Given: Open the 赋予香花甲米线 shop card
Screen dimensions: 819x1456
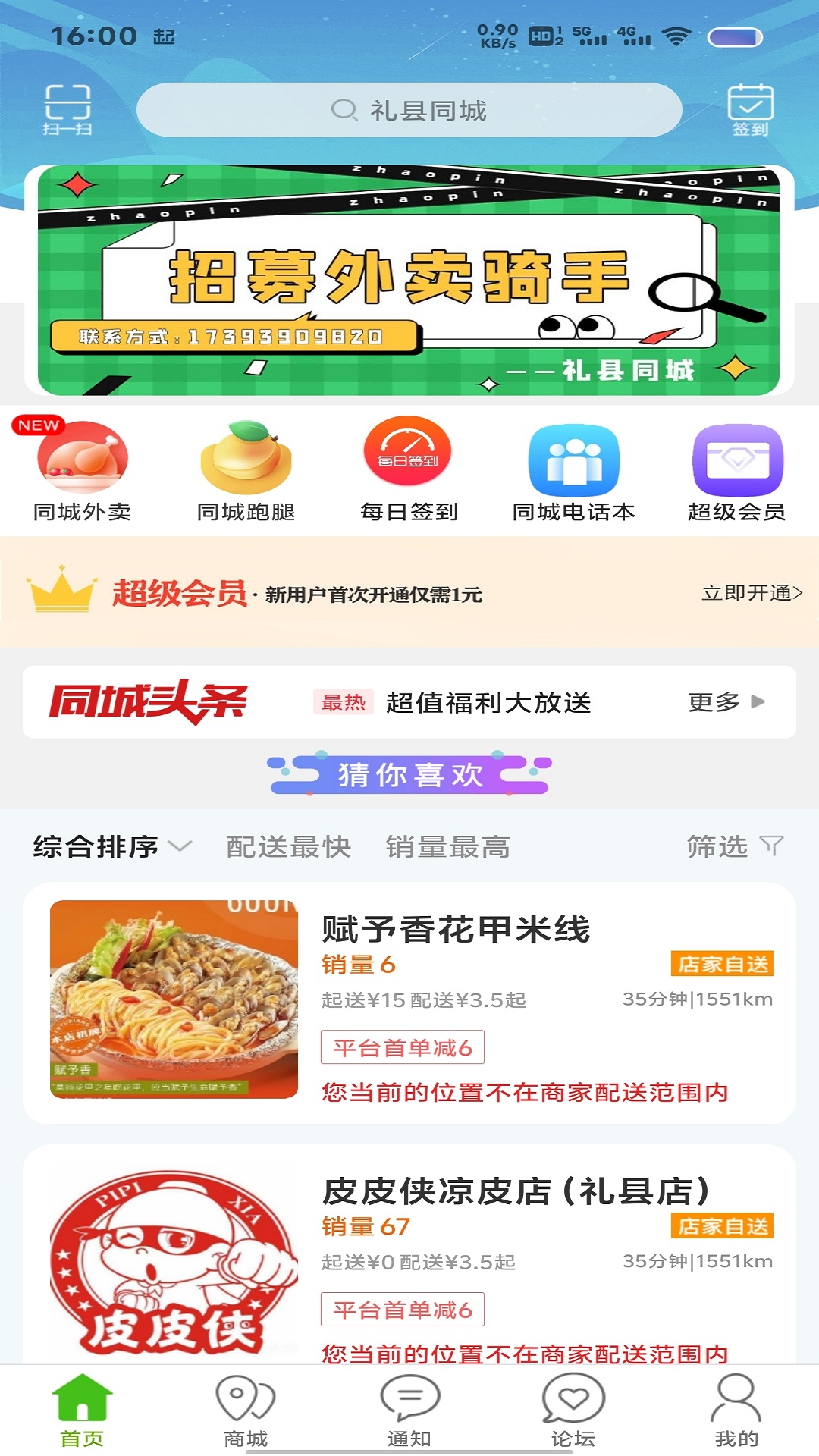Looking at the screenshot, I should tap(409, 1003).
